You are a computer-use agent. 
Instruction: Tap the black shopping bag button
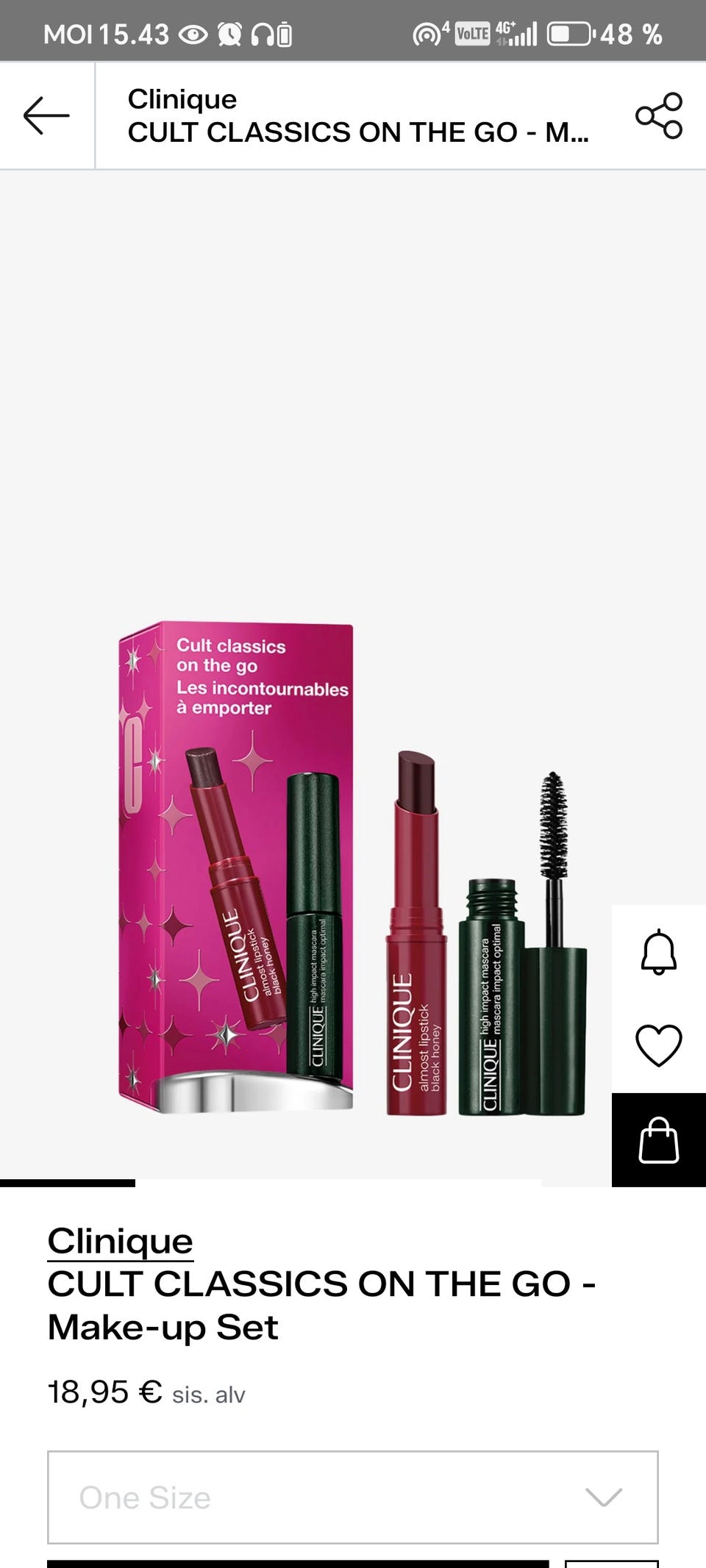[x=658, y=1140]
